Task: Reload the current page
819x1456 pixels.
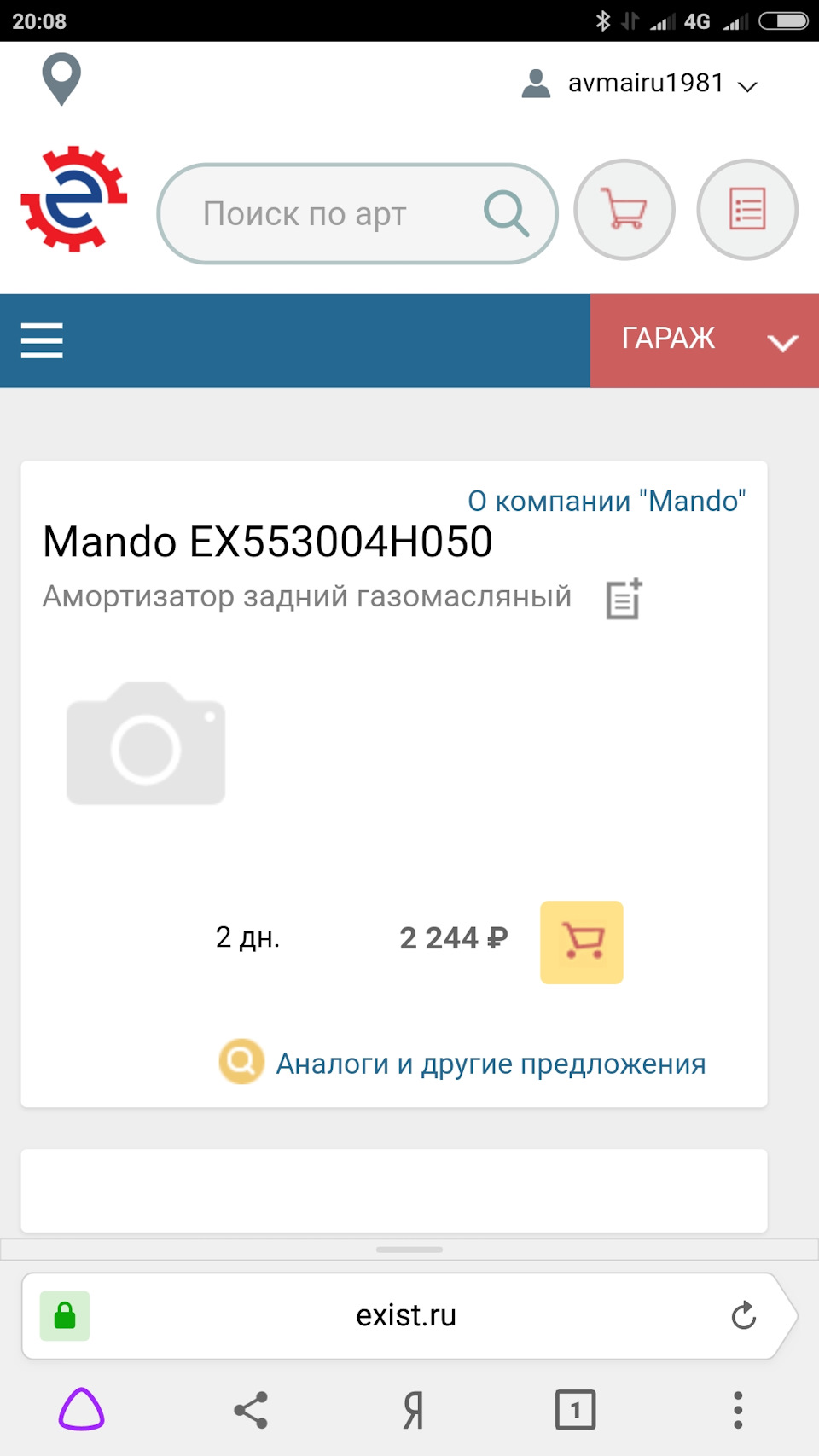Action: pos(743,1316)
